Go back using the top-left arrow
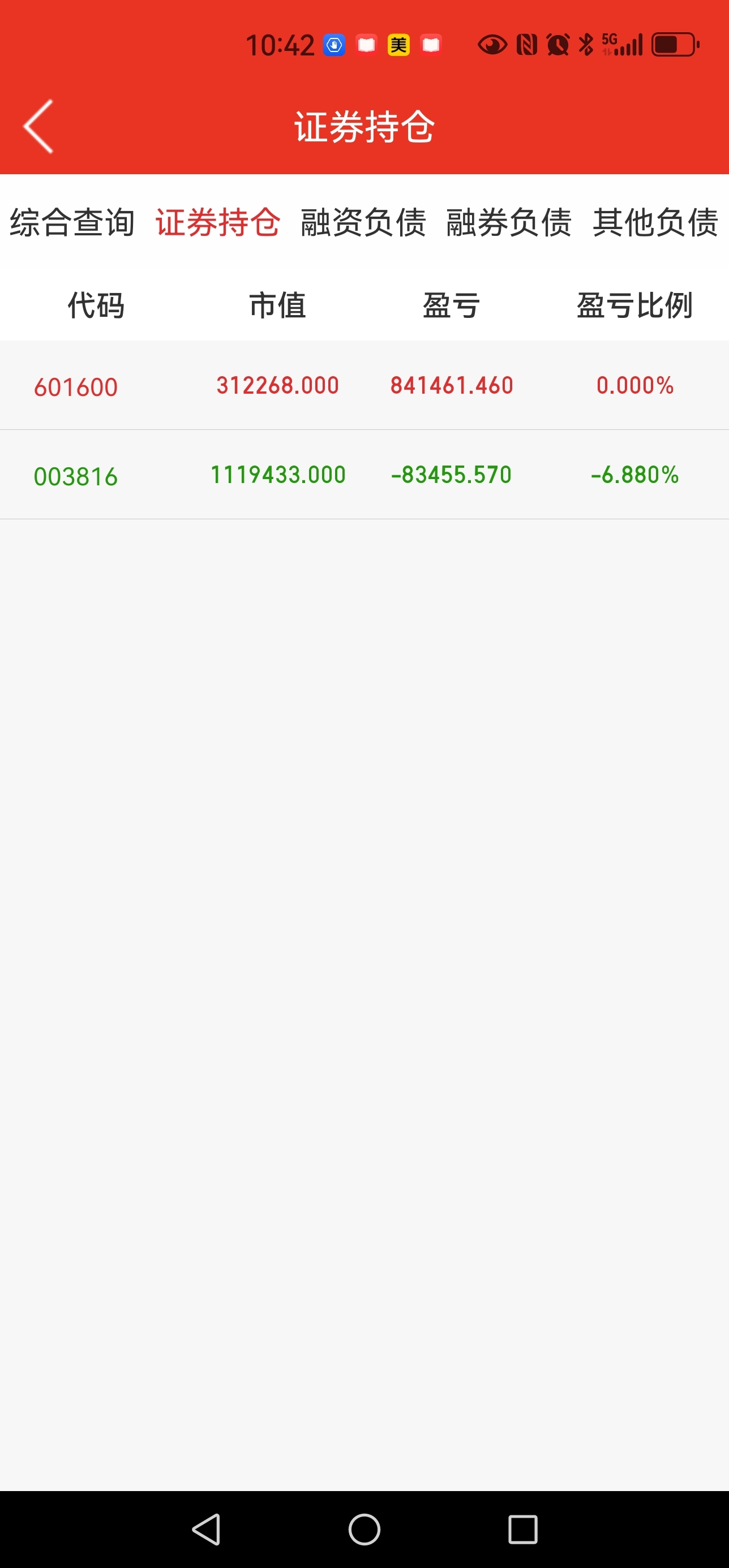Screen dimensions: 729x1568 [38, 127]
